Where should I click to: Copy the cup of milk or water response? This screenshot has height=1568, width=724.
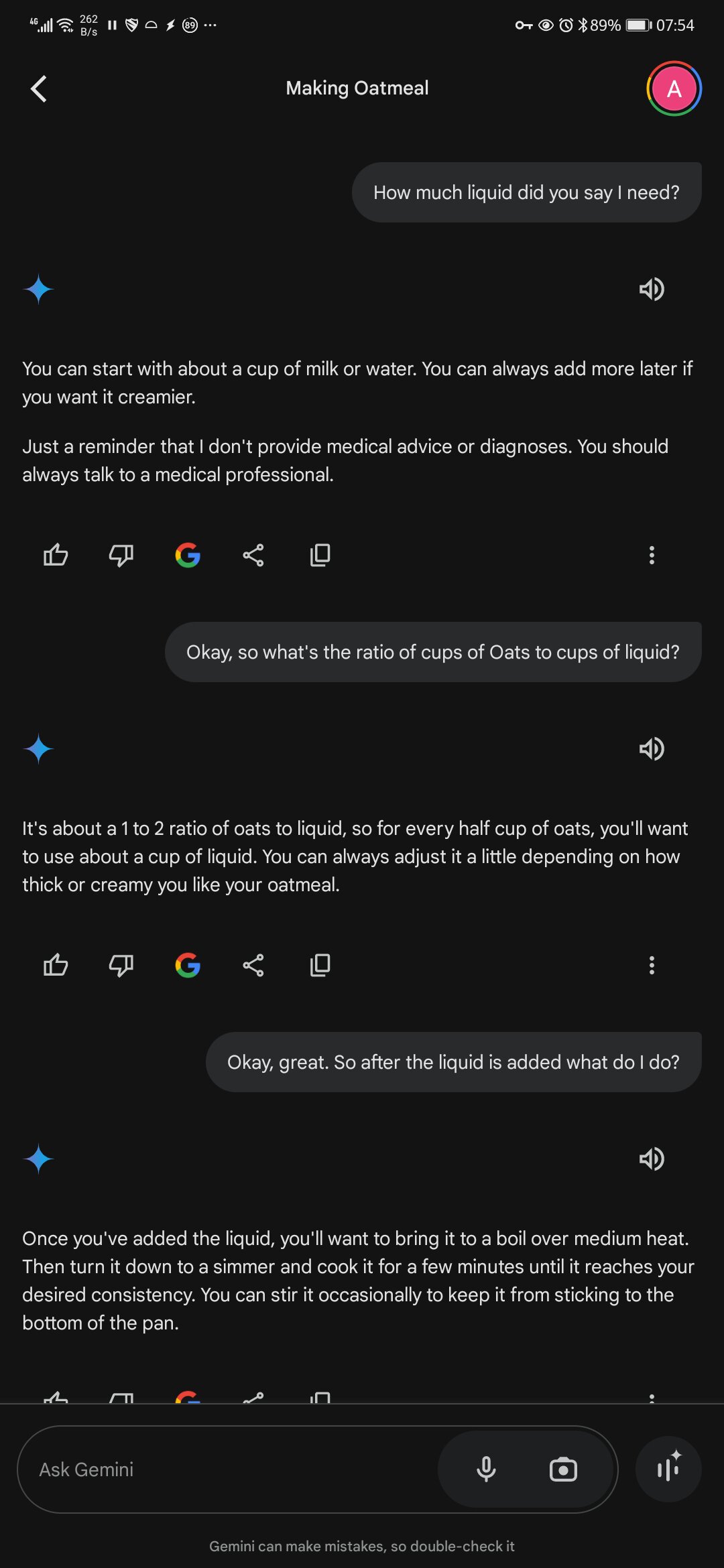320,555
